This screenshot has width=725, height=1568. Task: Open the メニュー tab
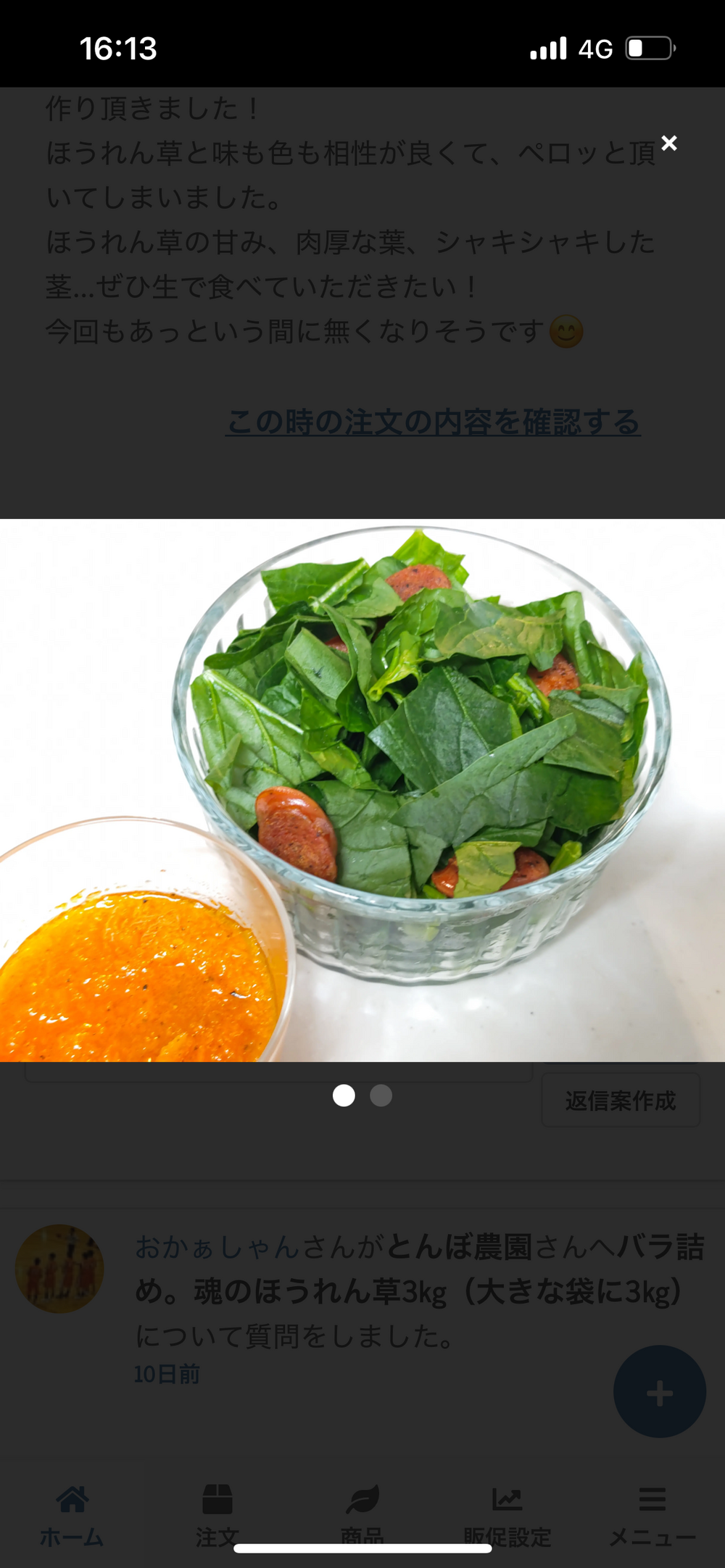[652, 1514]
